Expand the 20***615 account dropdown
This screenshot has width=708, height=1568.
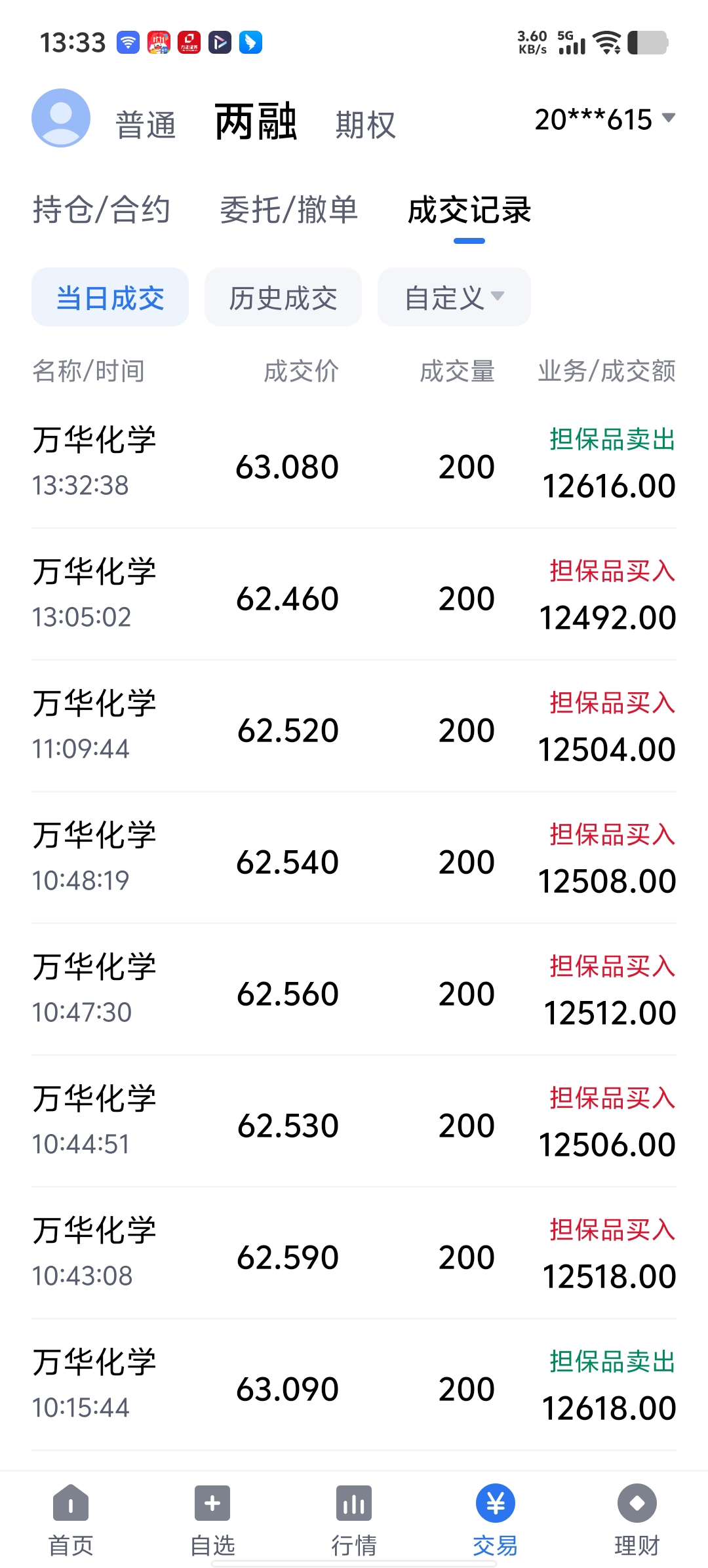click(604, 119)
